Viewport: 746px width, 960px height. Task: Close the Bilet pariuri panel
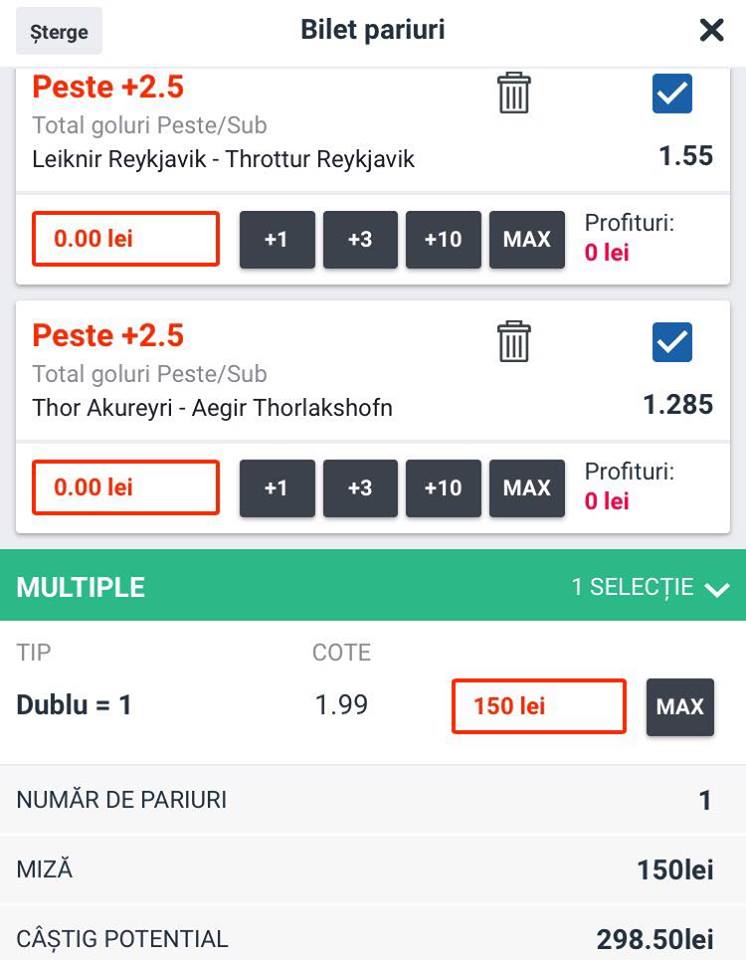(712, 30)
